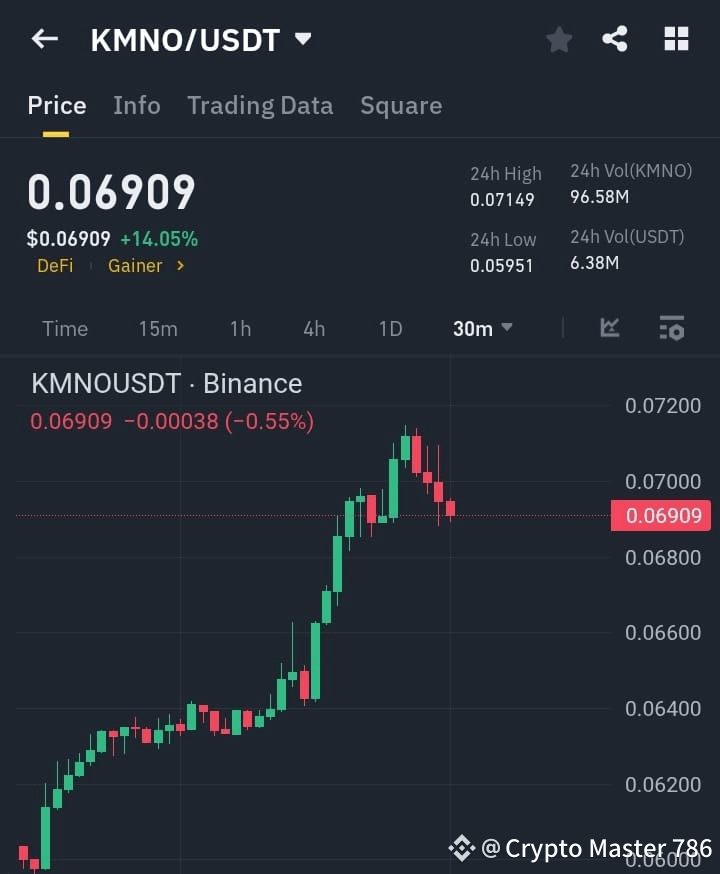Select the line chart view icon
This screenshot has width=720, height=874.
pyautogui.click(x=609, y=328)
